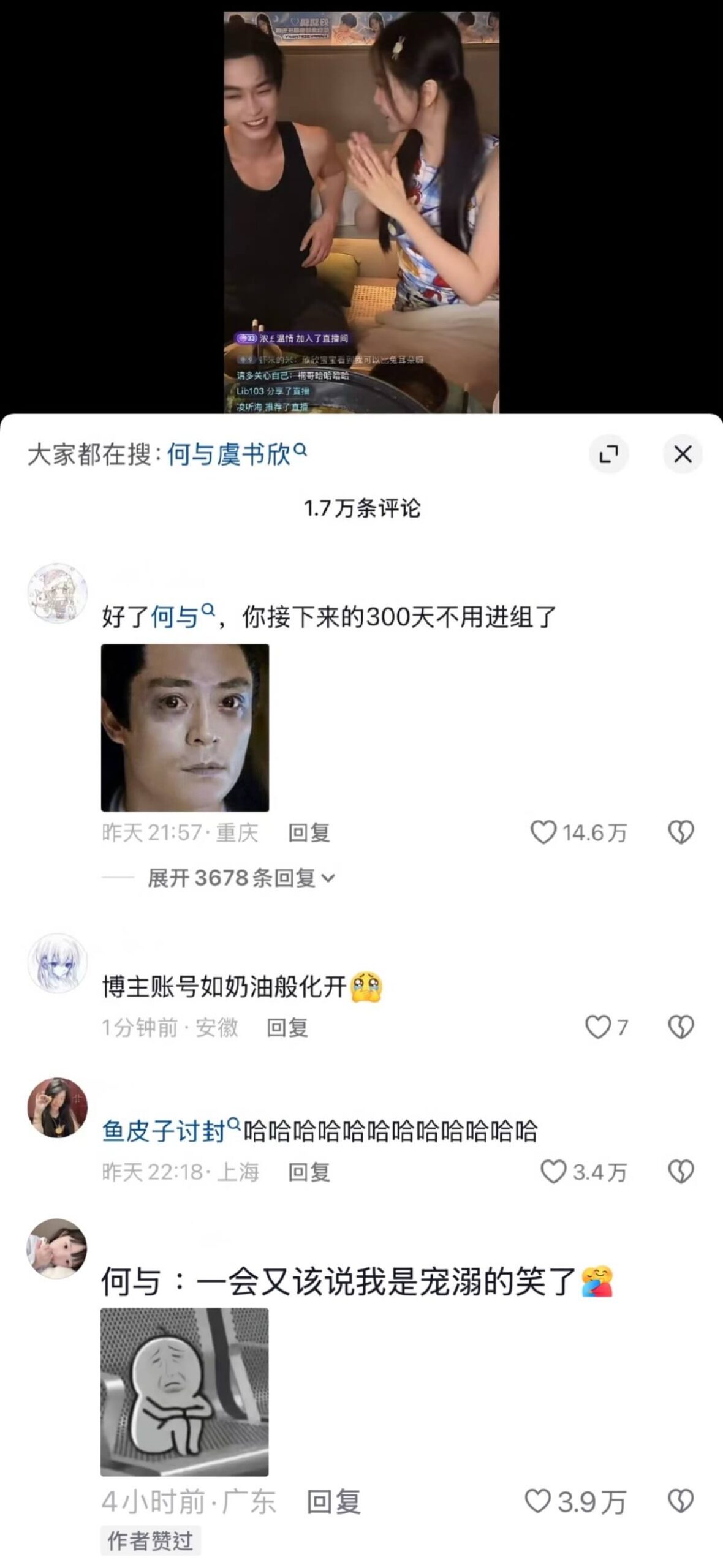
Task: Reply to the 安徽 comment
Action: [x=287, y=1027]
